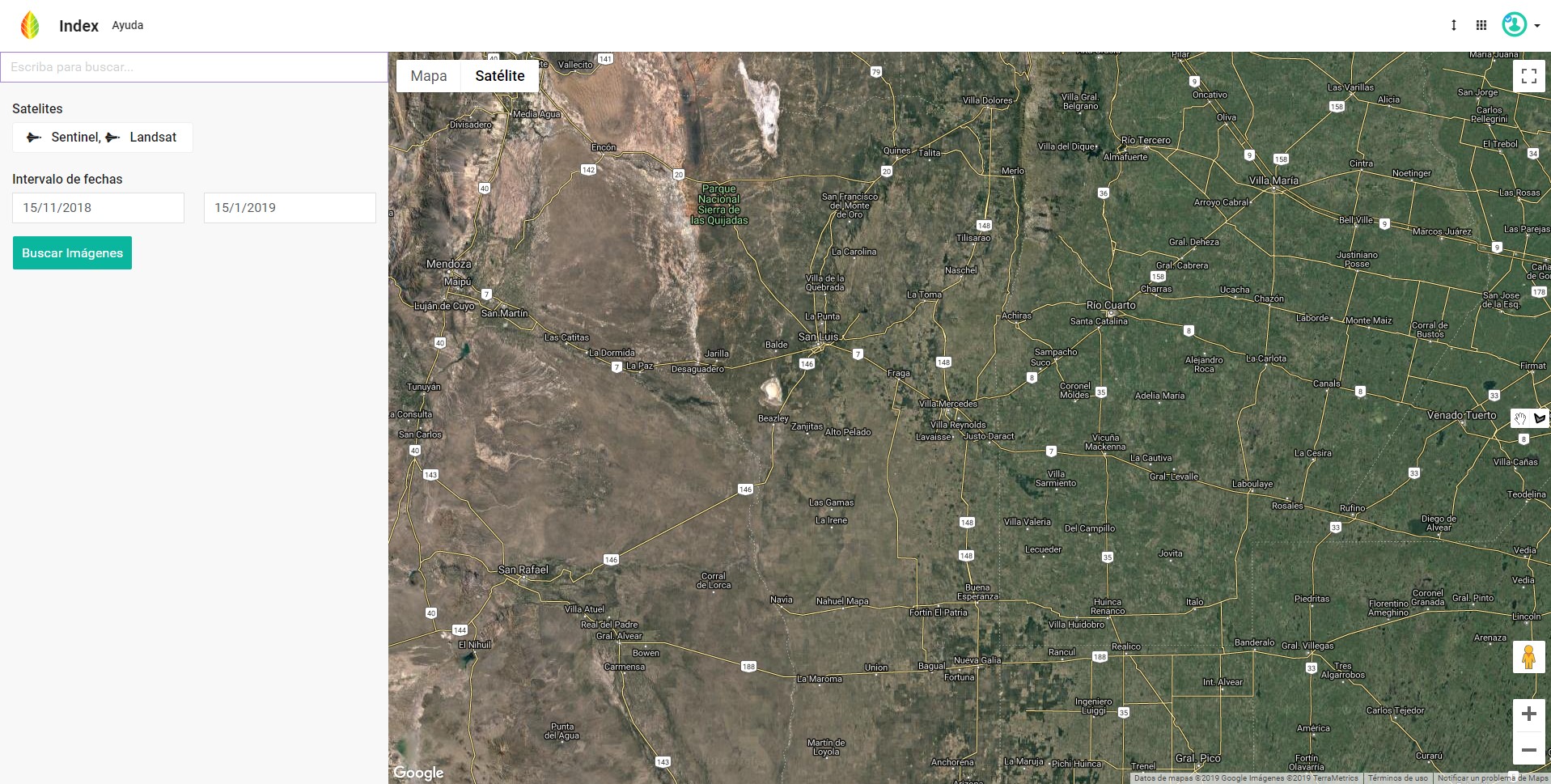This screenshot has height=784, width=1551.
Task: Tap the Buscar Imágenes button
Action: (72, 253)
